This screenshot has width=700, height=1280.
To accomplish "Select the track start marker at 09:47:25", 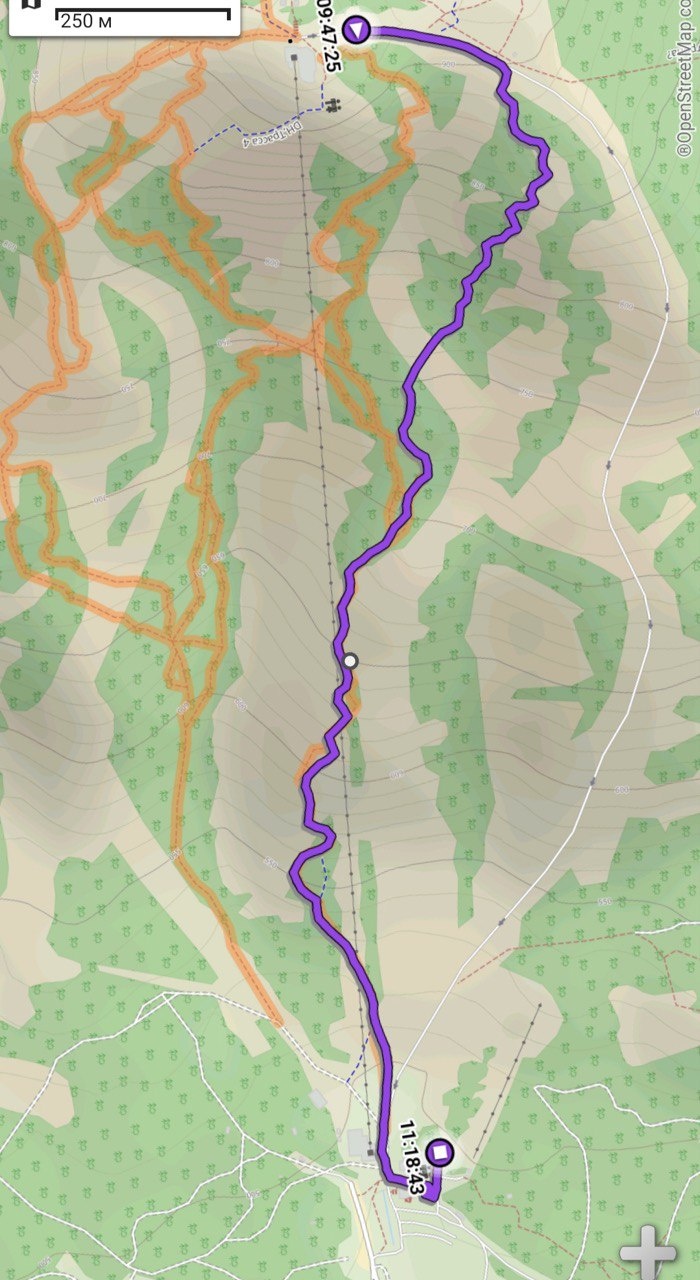I will tap(356, 30).
